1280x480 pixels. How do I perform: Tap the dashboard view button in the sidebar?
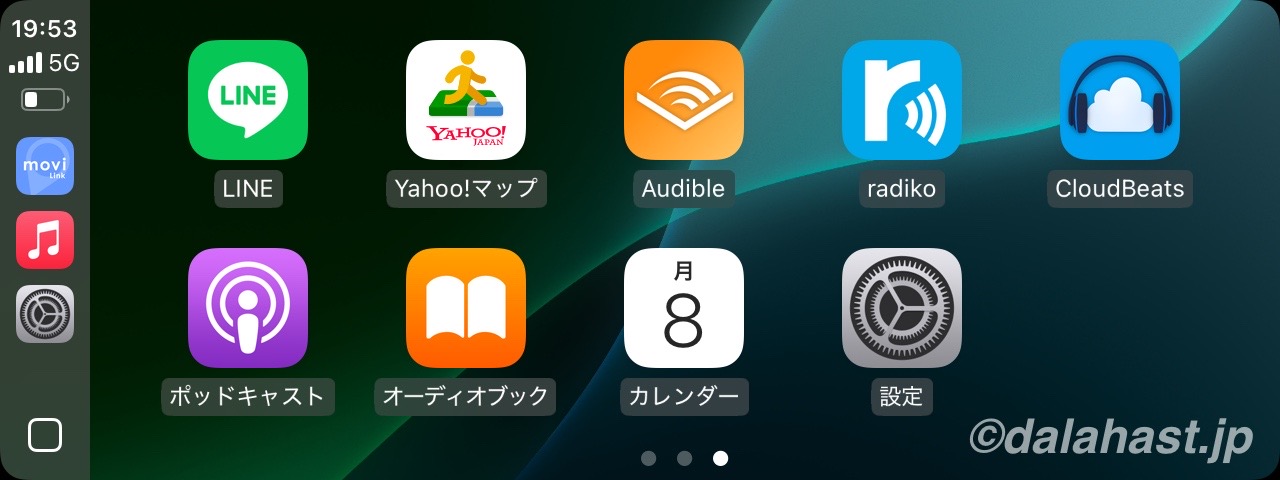45,435
